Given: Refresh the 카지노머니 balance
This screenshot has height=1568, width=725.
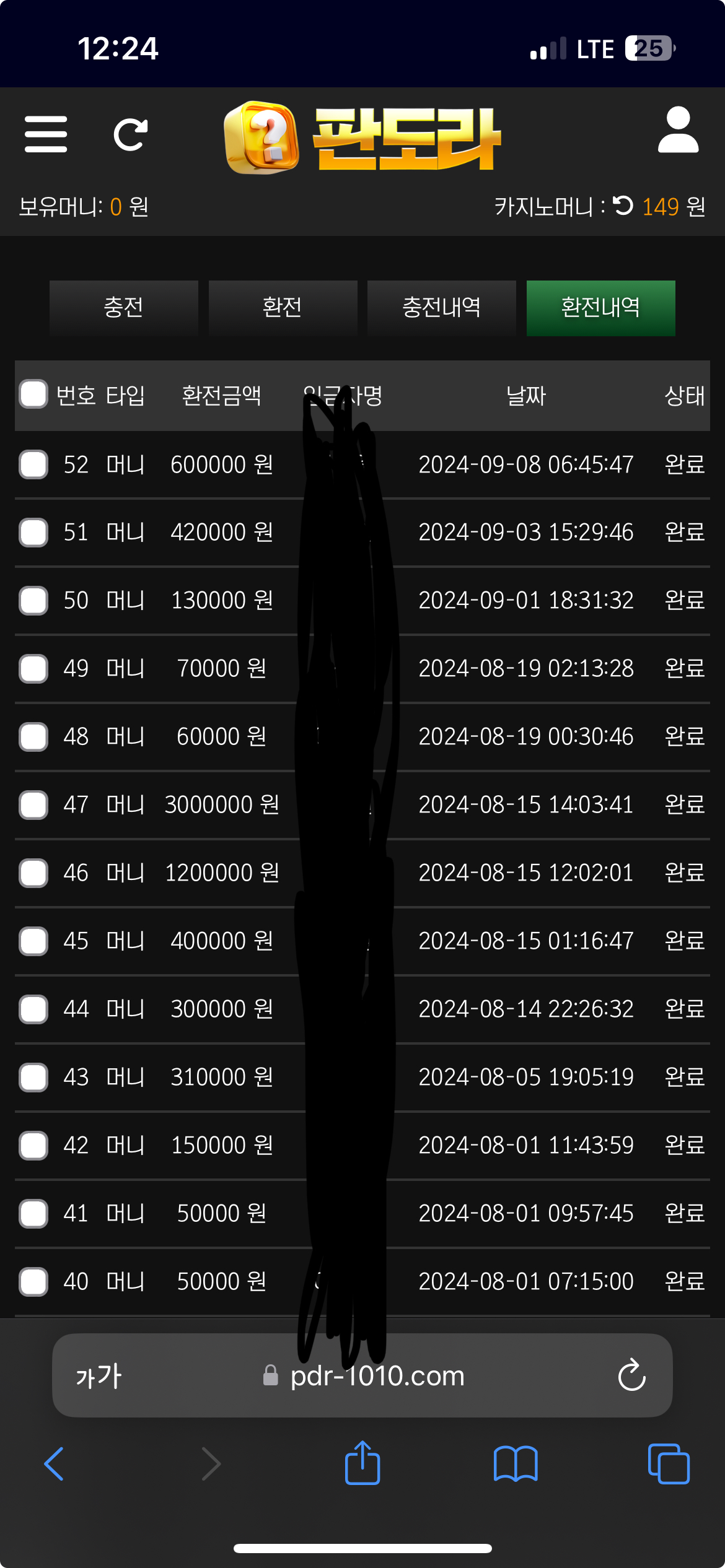Looking at the screenshot, I should pyautogui.click(x=623, y=206).
